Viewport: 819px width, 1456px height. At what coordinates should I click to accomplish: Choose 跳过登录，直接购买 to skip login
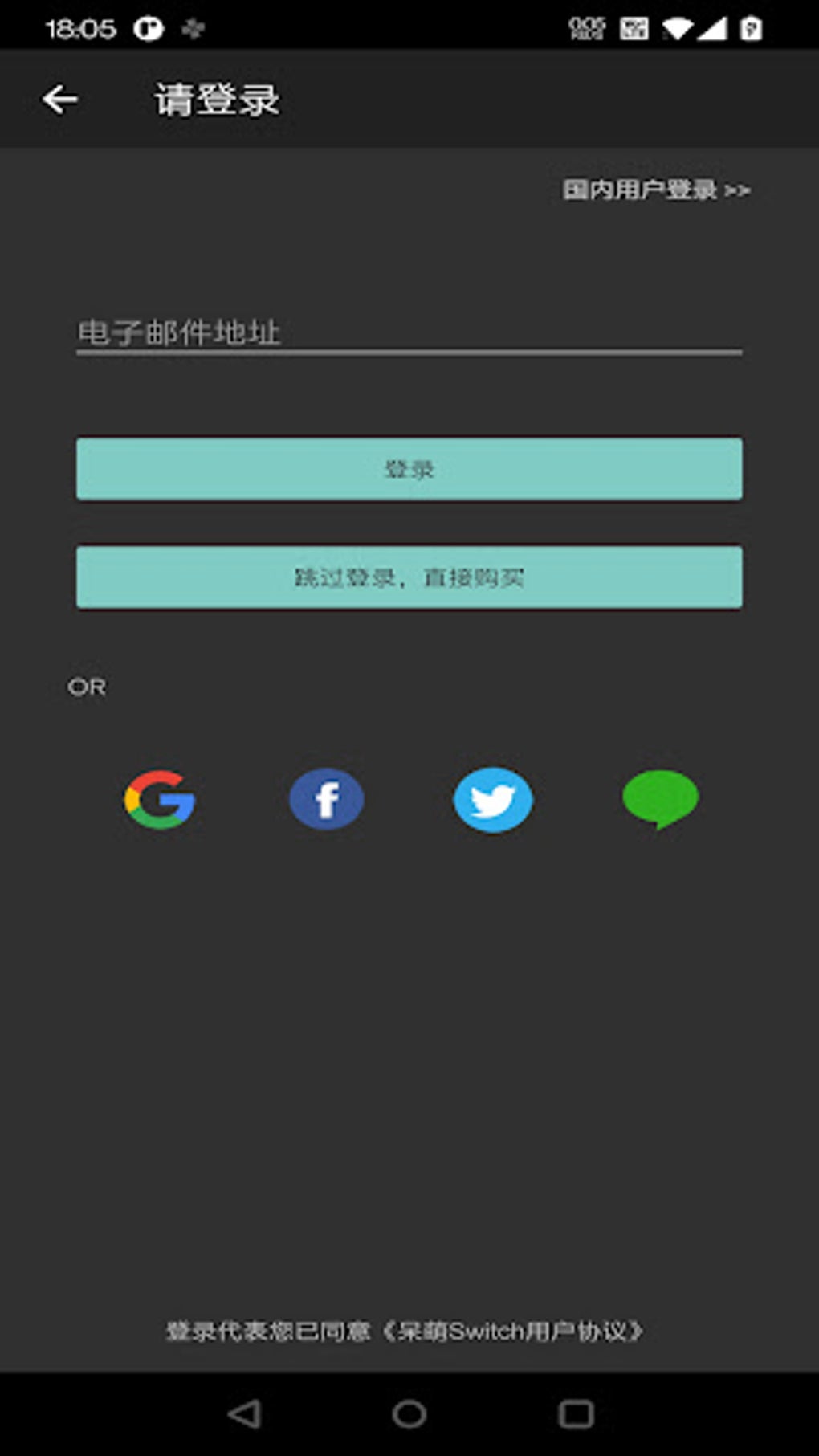pos(409,578)
